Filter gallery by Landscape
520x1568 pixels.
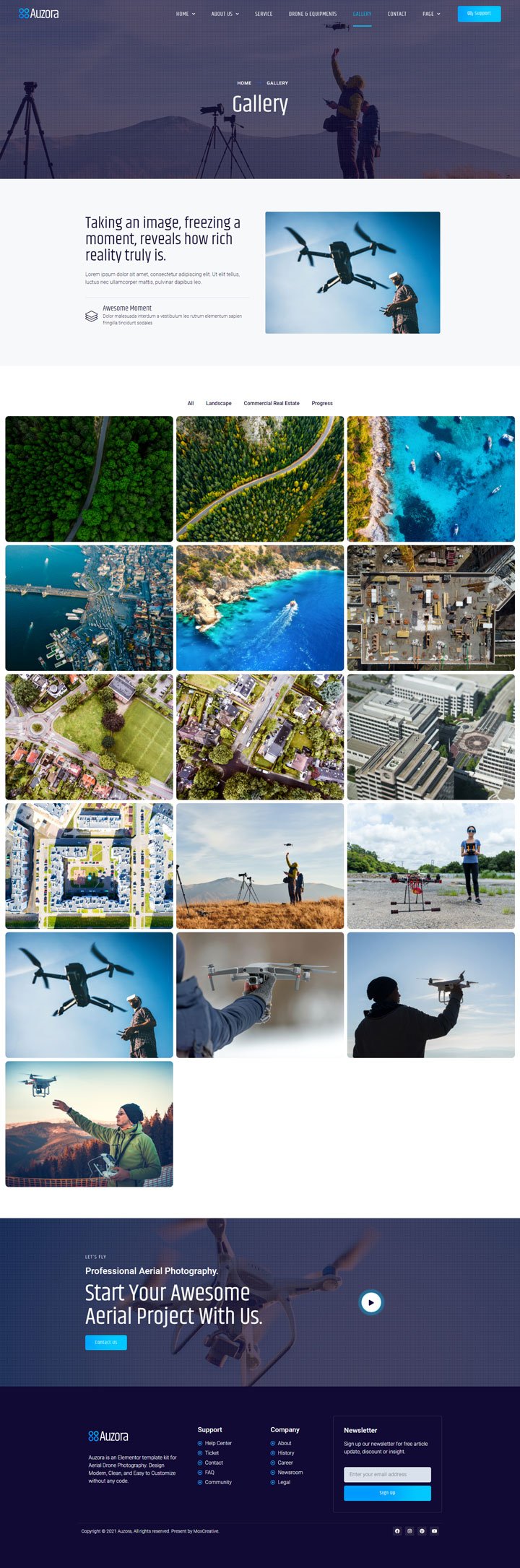point(218,403)
